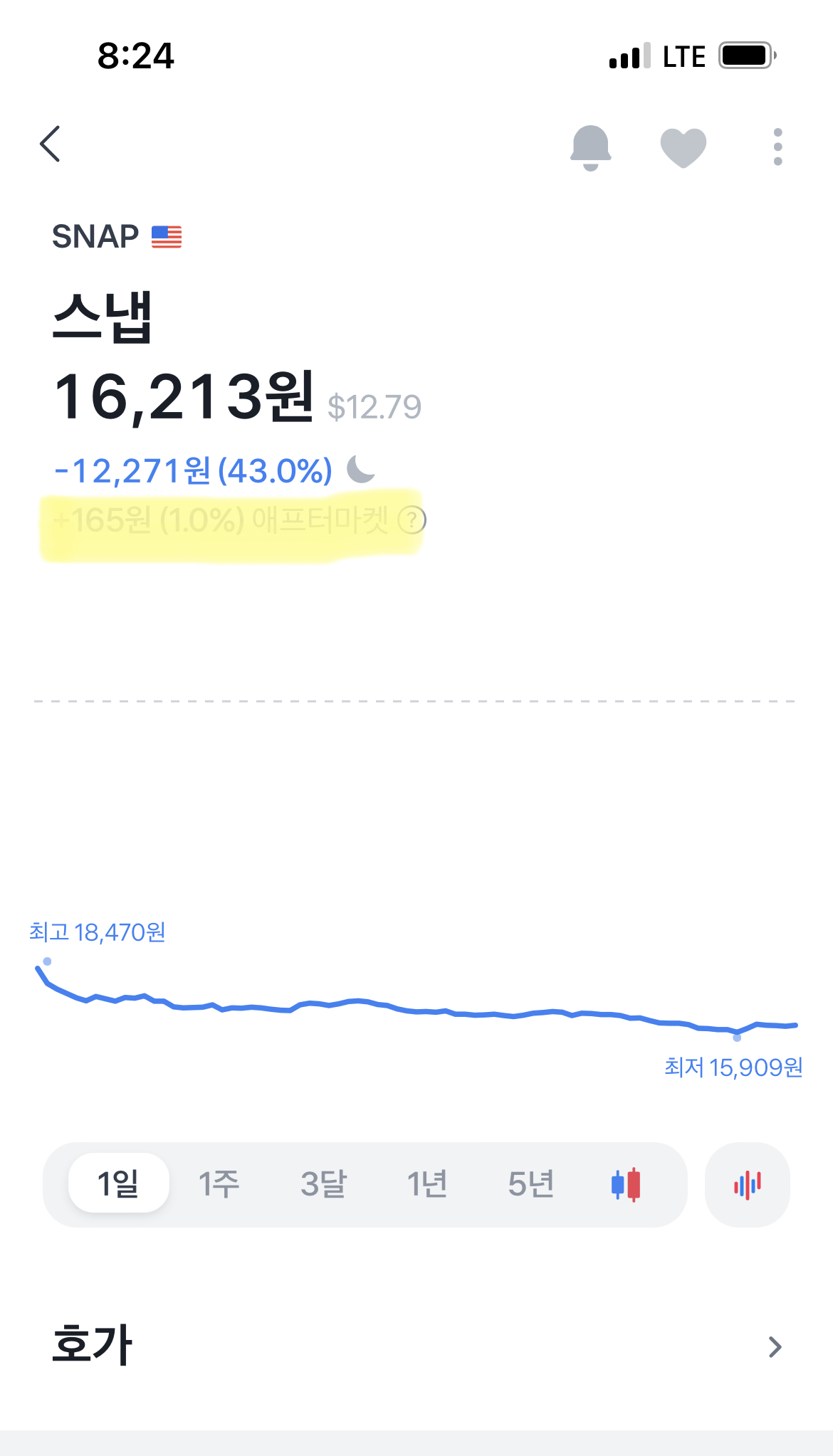Open the chart indicators button

tap(747, 1184)
